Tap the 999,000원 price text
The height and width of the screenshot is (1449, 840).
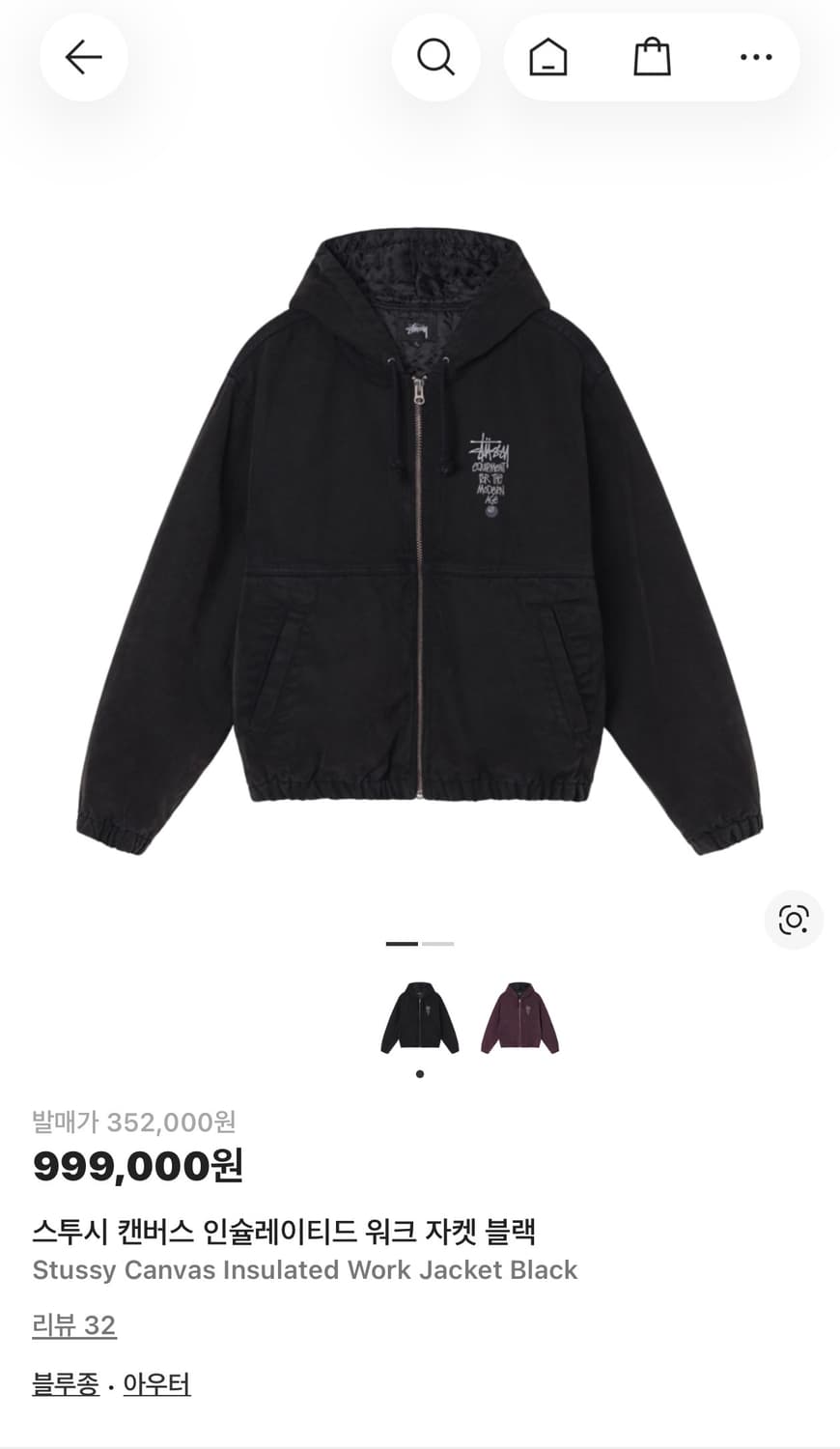tap(138, 1167)
